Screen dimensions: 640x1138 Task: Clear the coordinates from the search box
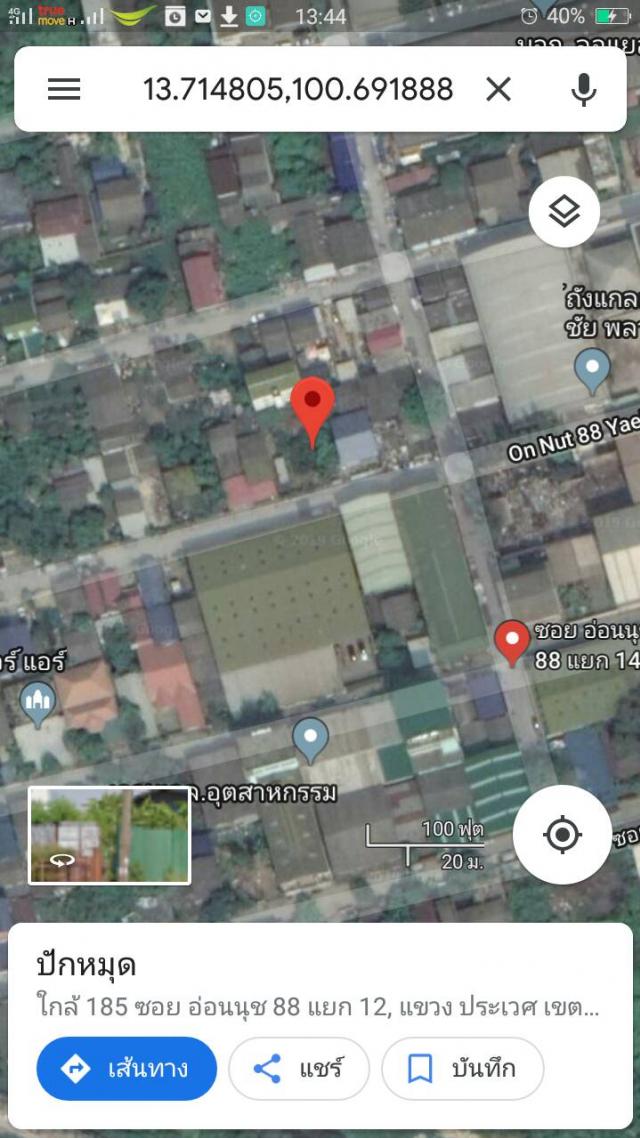[499, 89]
